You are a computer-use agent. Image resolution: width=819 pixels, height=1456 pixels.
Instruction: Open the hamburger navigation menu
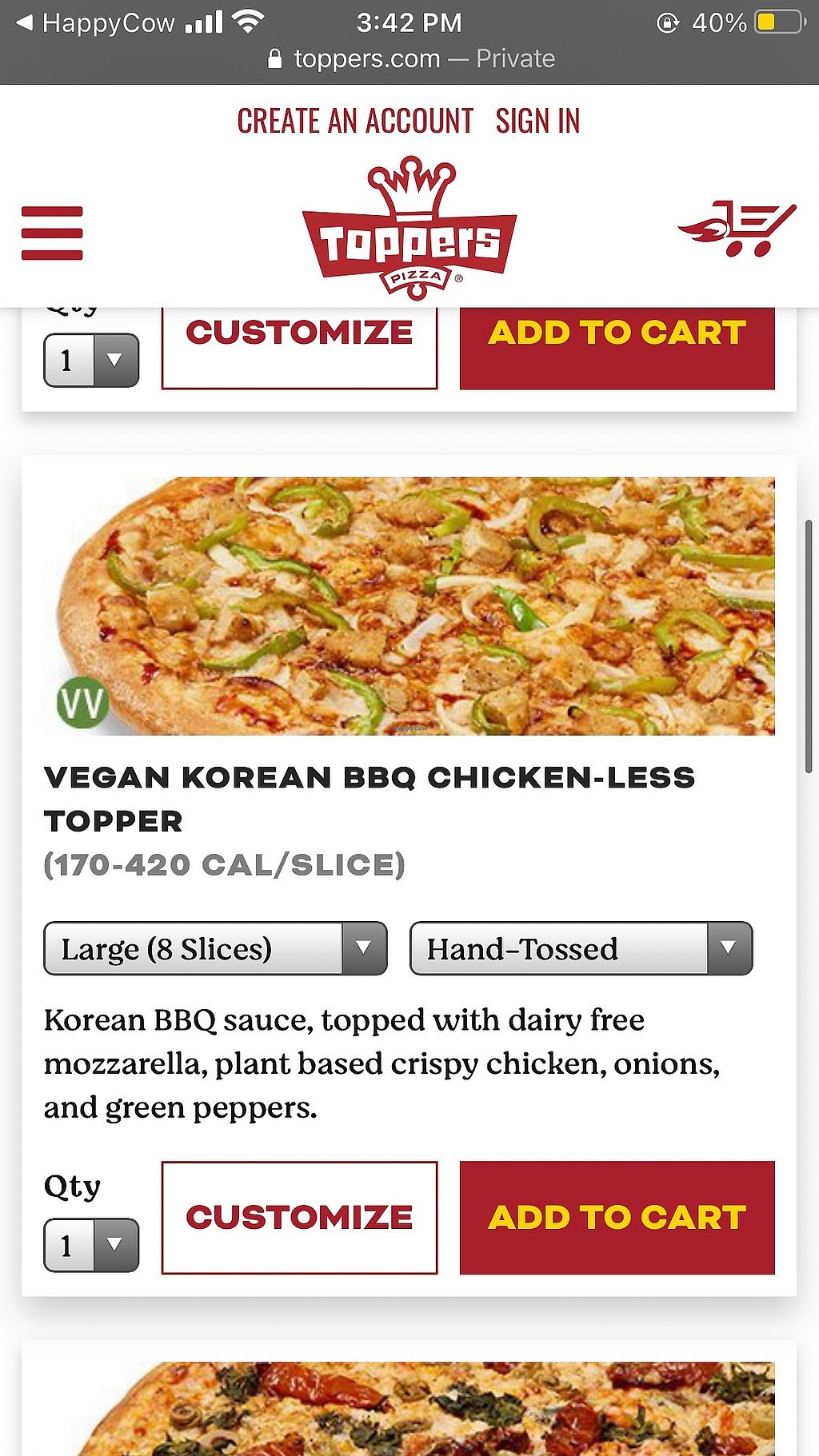pyautogui.click(x=52, y=233)
